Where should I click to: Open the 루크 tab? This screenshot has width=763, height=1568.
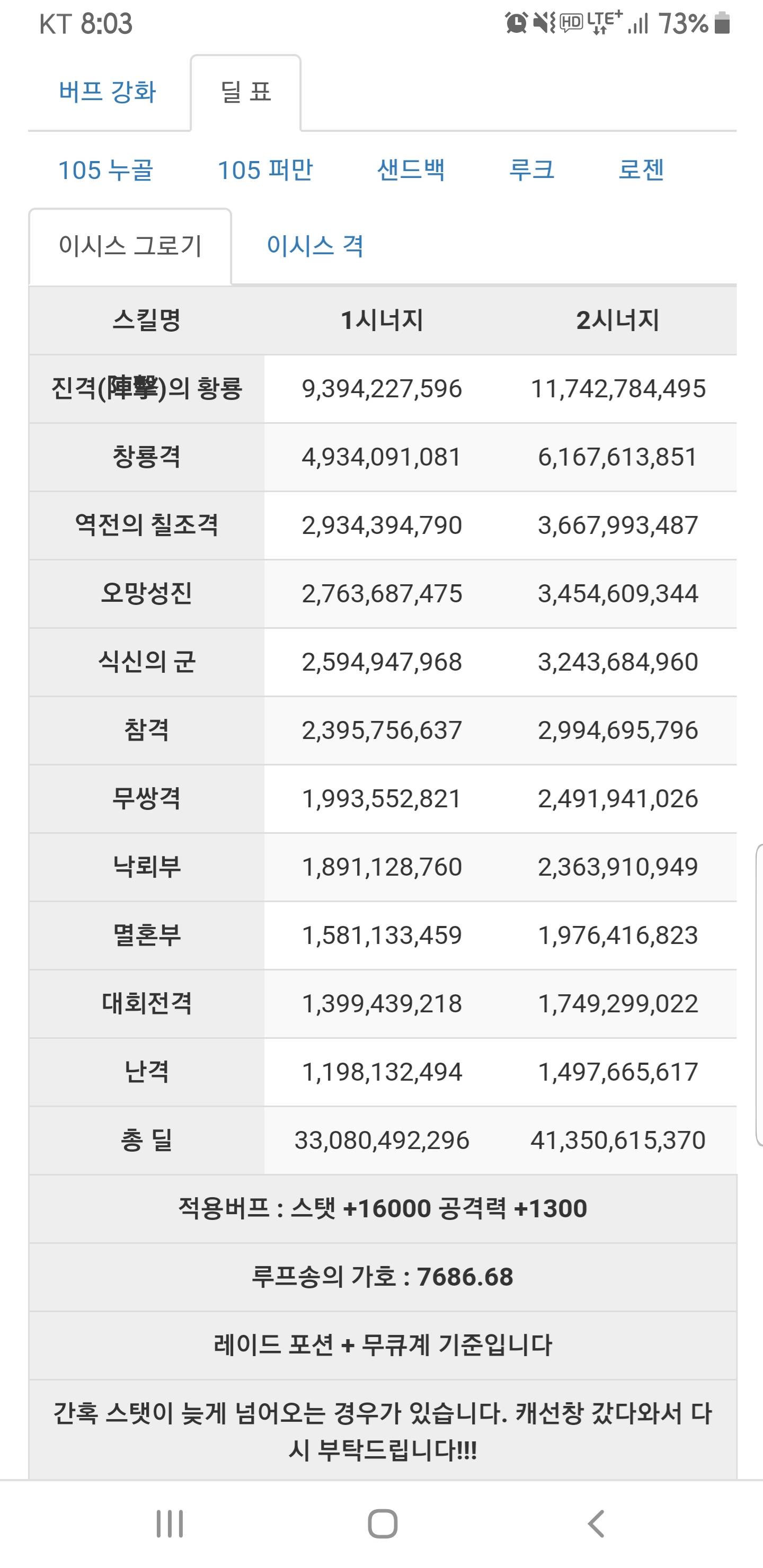[x=531, y=170]
